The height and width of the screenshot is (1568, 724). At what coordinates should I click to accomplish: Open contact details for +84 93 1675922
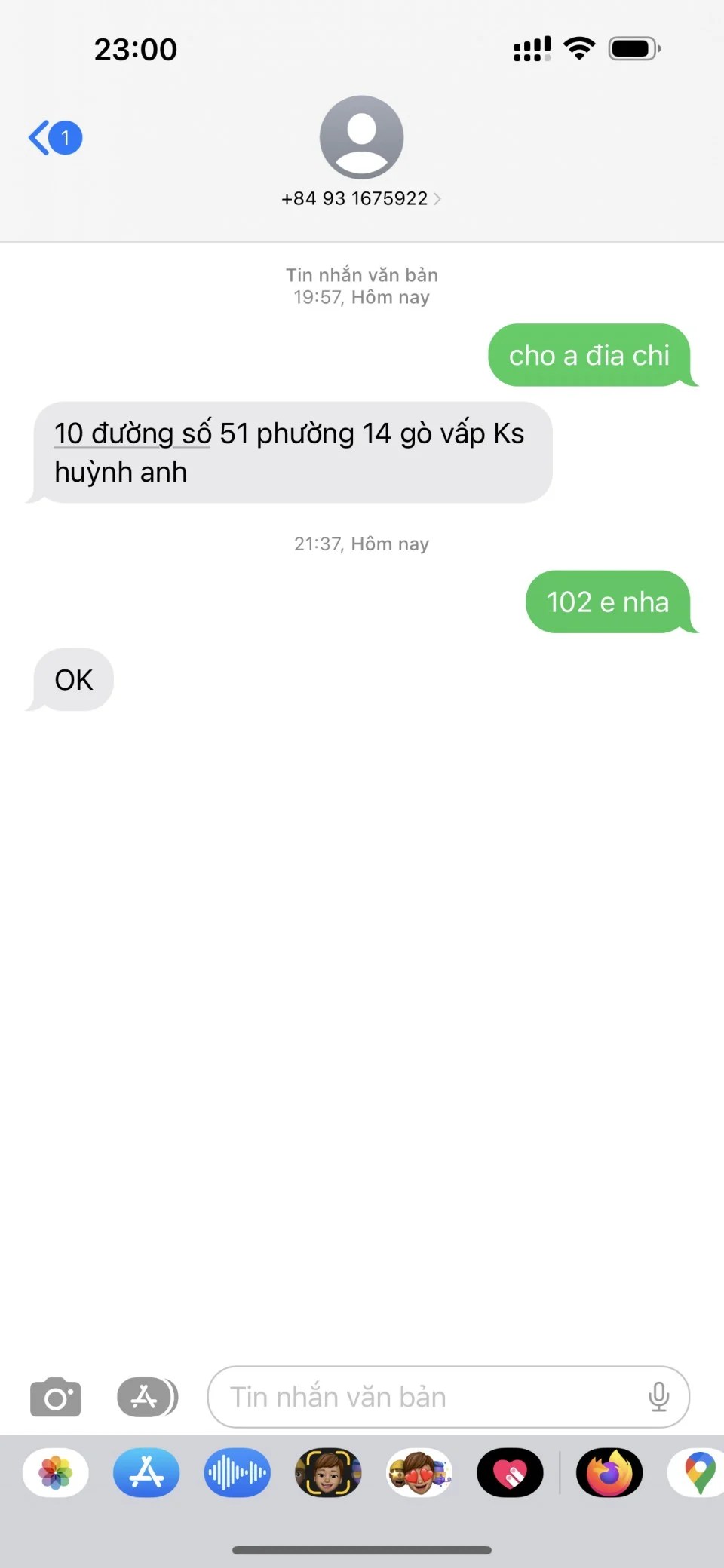point(360,198)
